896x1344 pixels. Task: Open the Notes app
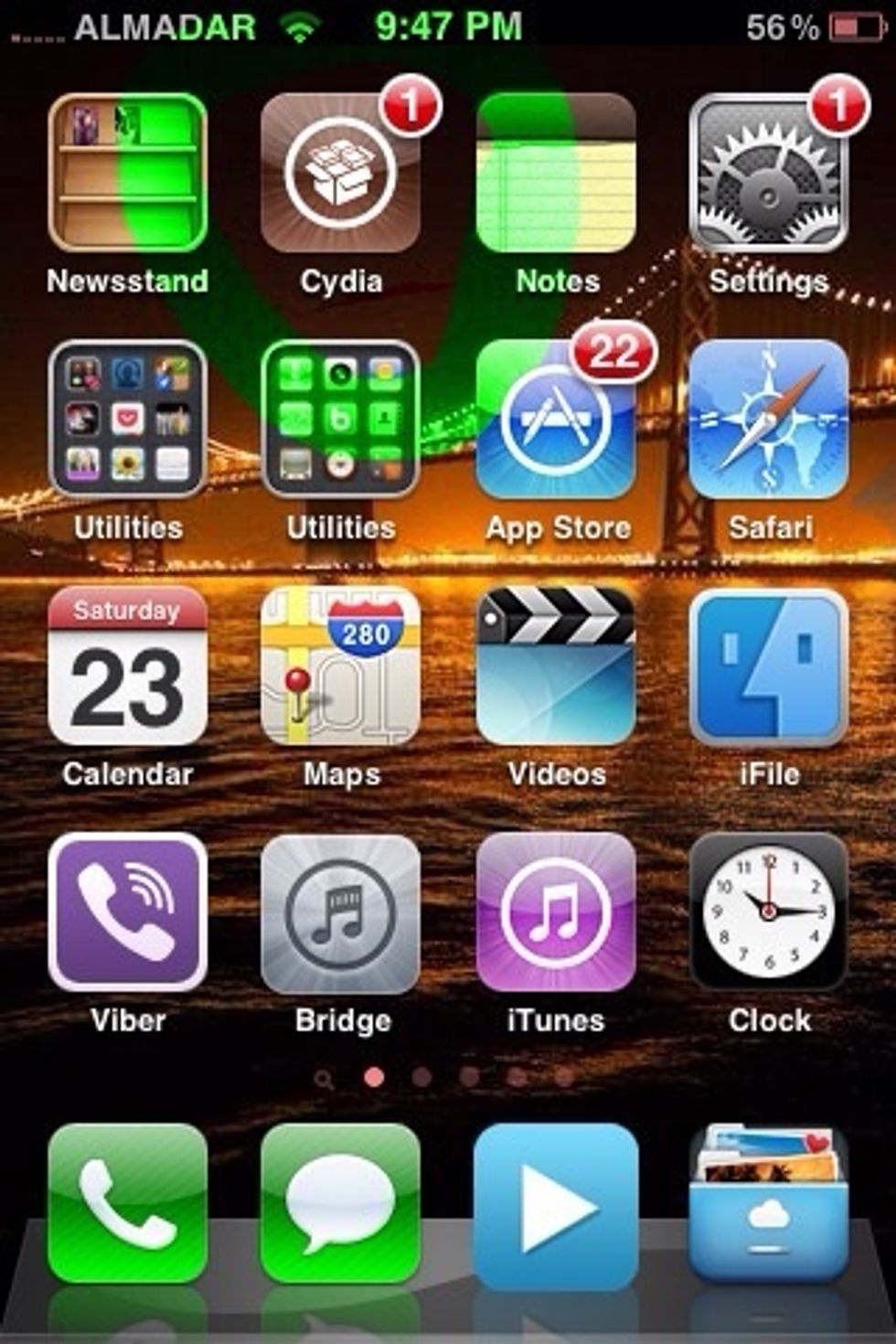click(555, 172)
